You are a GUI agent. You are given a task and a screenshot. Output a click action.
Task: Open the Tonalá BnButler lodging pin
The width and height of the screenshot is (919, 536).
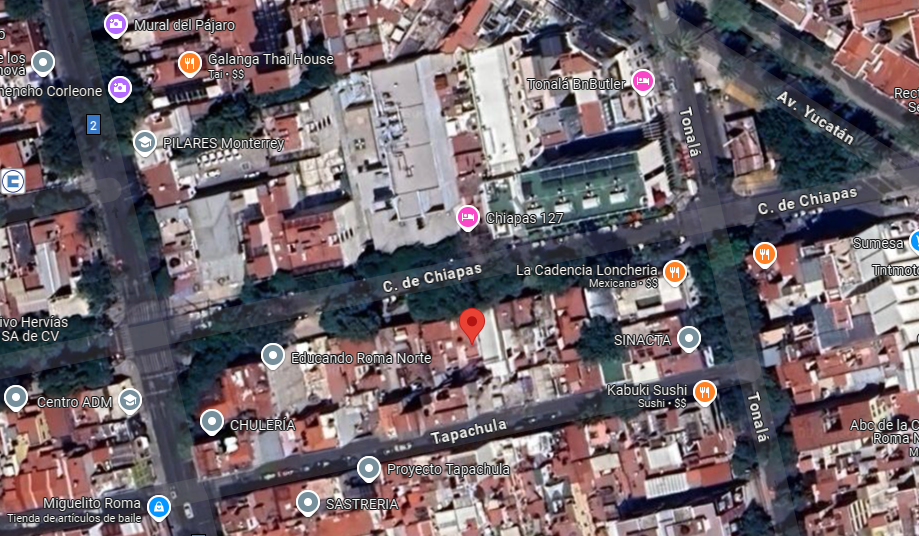(x=643, y=81)
